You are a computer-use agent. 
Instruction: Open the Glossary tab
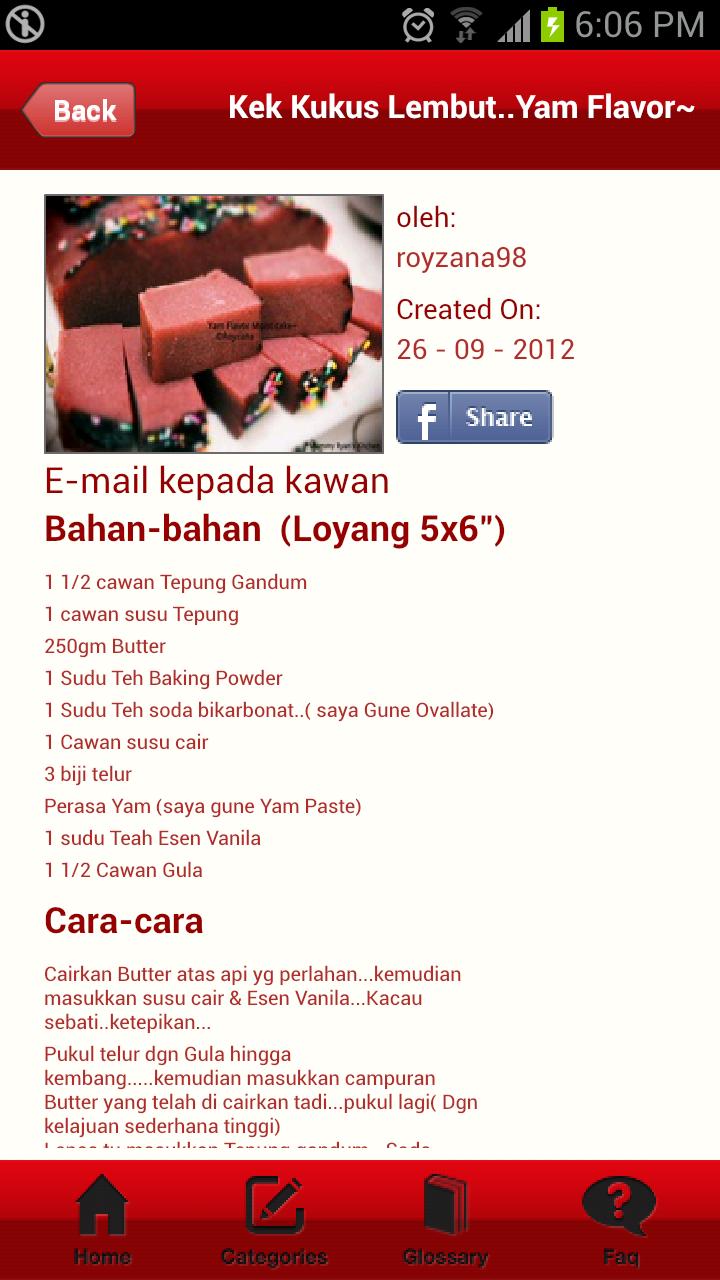445,1220
